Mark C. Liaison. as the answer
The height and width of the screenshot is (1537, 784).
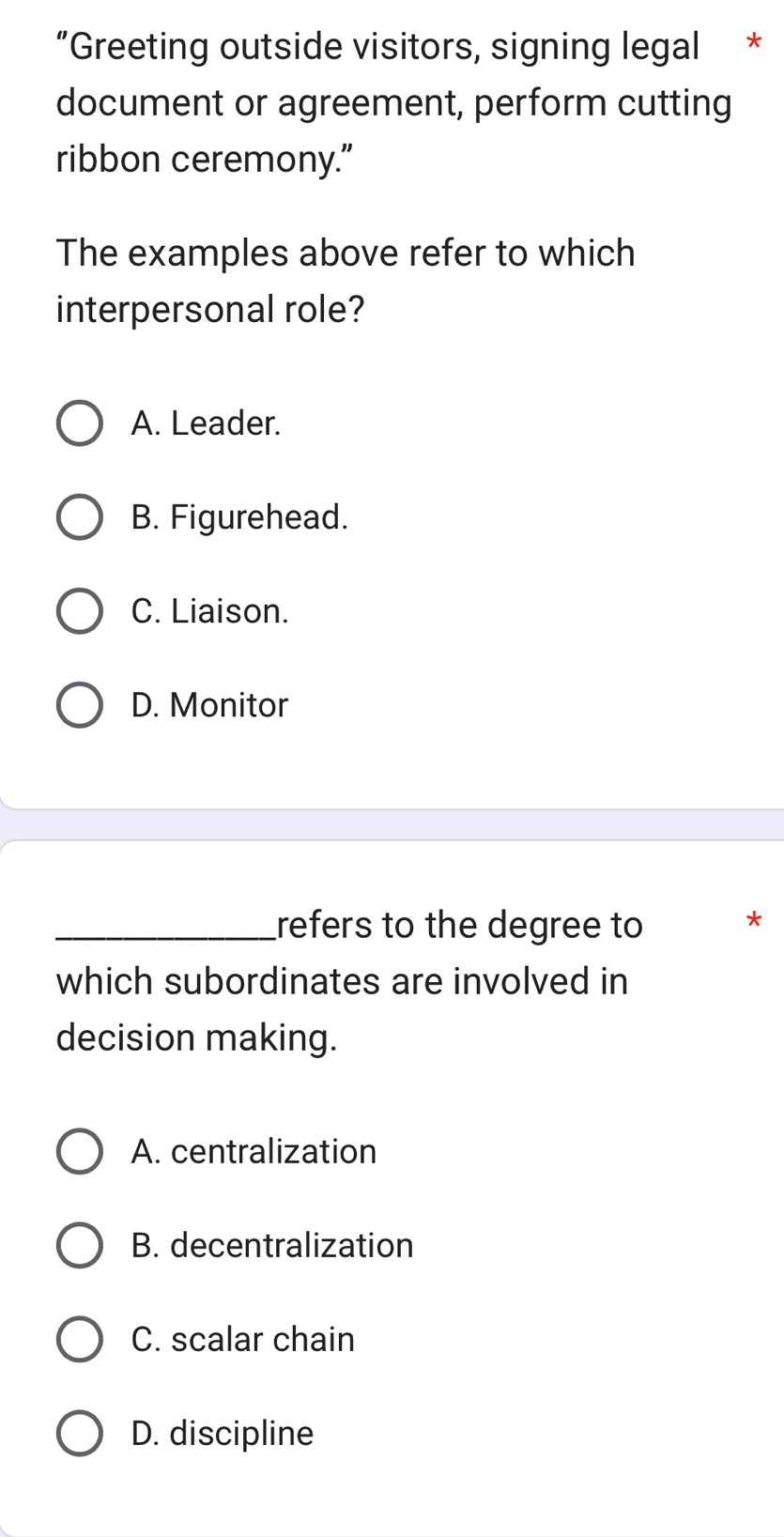pyautogui.click(x=80, y=611)
